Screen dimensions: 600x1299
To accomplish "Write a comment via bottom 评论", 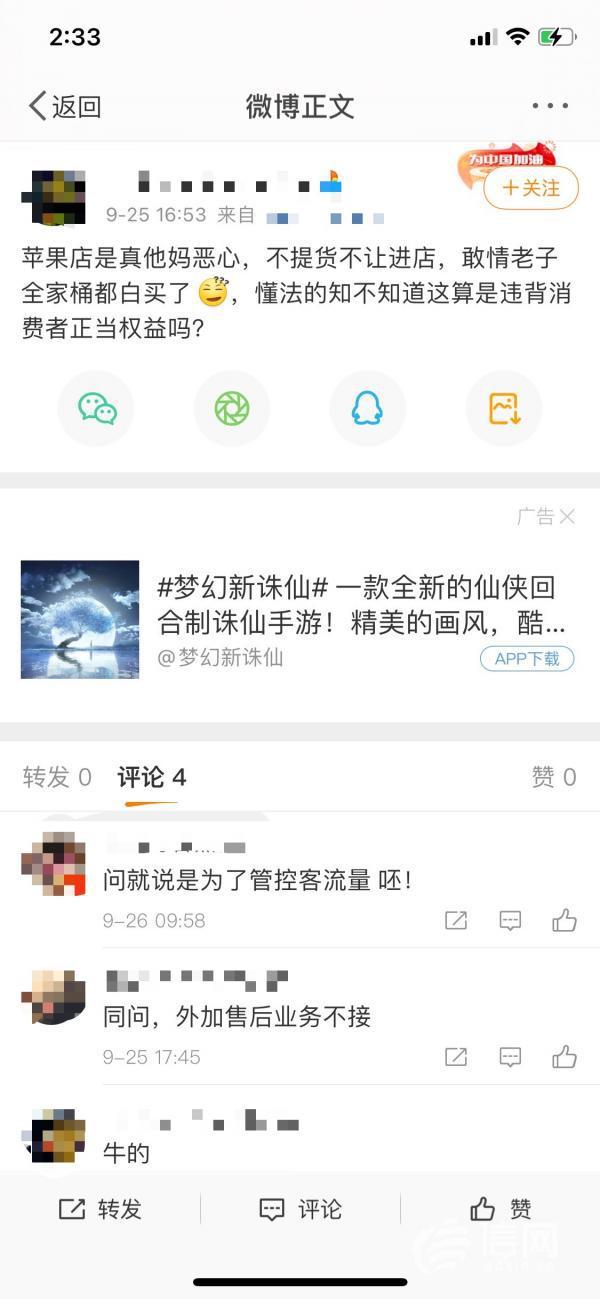I will 300,1209.
